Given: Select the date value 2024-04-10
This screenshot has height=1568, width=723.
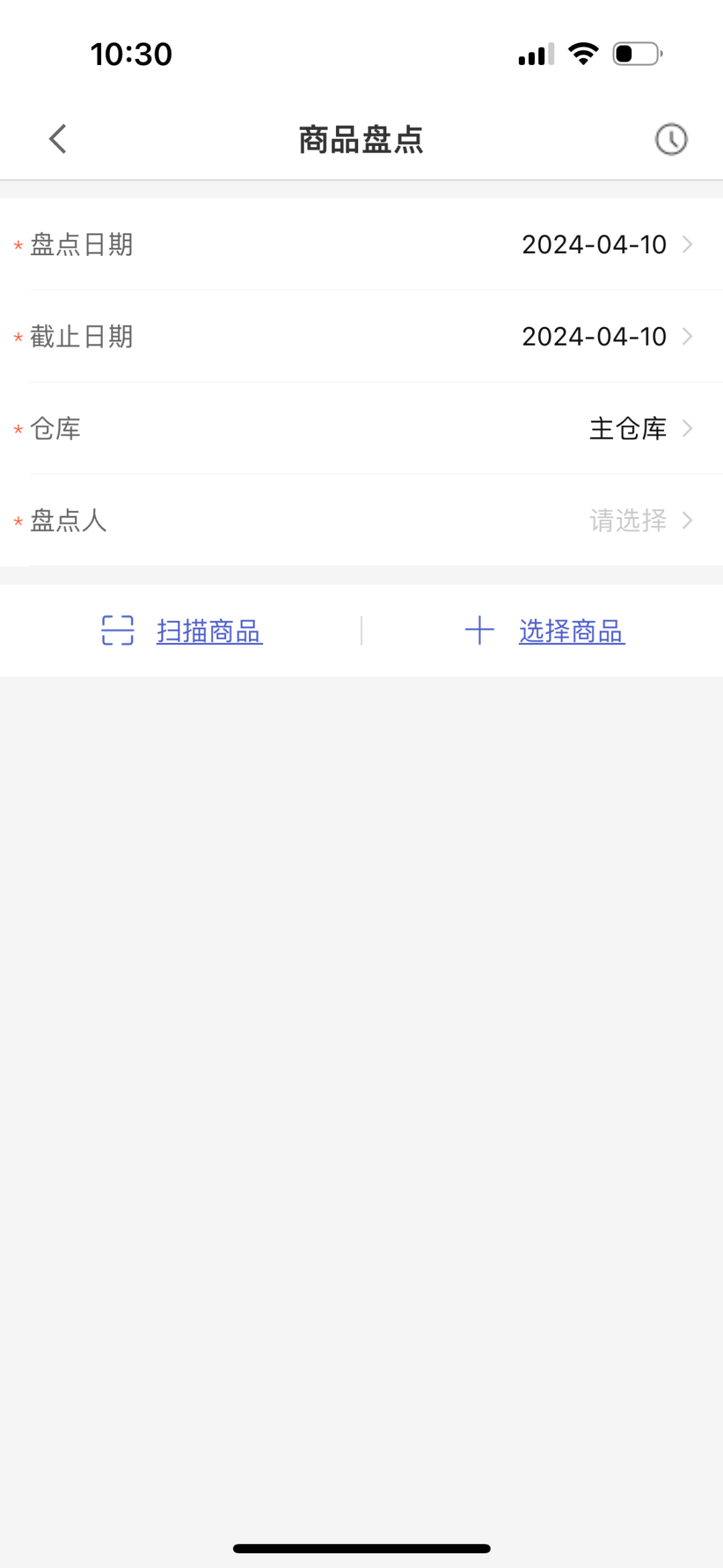Looking at the screenshot, I should (593, 244).
